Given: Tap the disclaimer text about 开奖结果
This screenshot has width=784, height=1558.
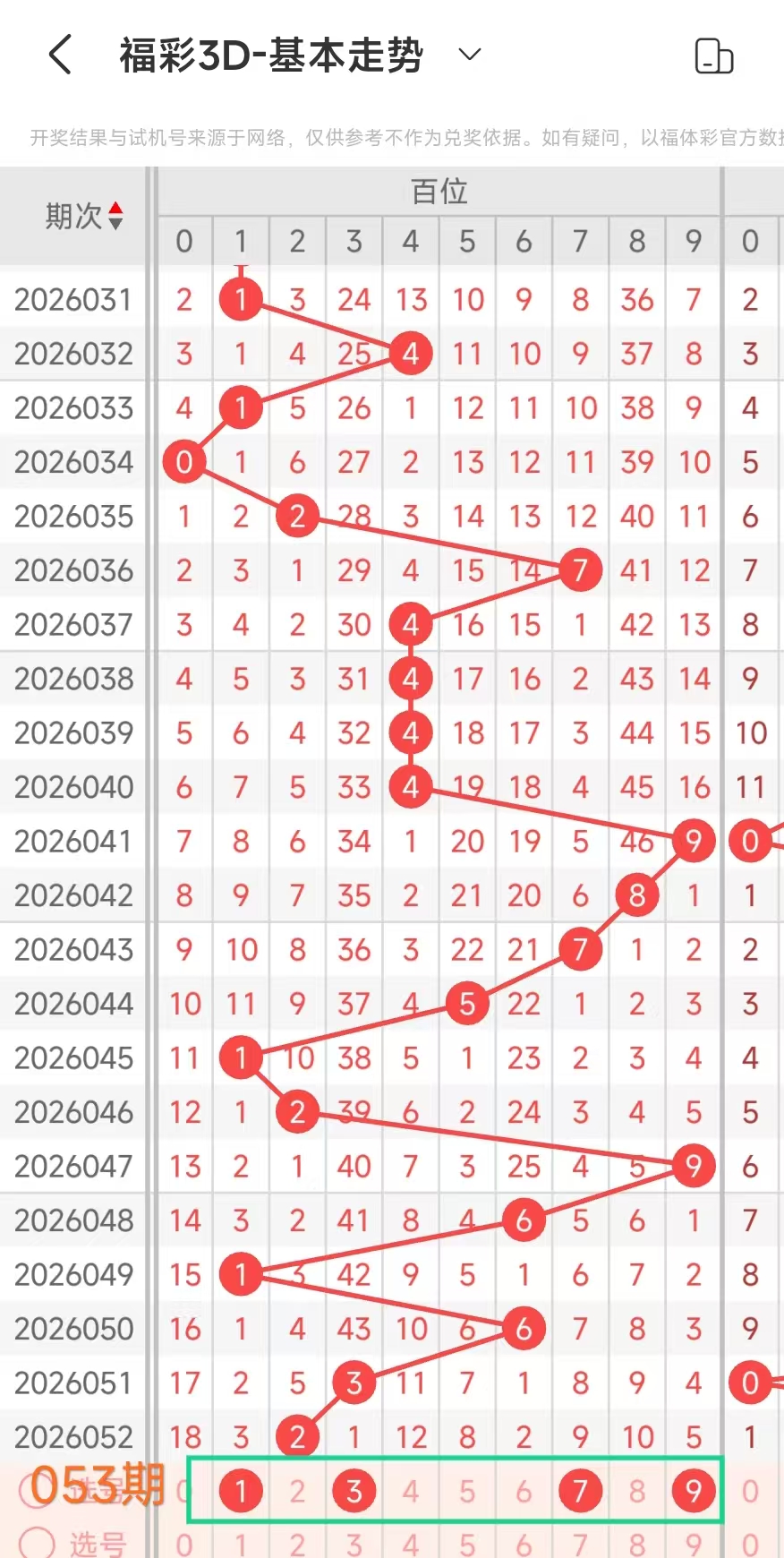Looking at the screenshot, I should click(392, 138).
